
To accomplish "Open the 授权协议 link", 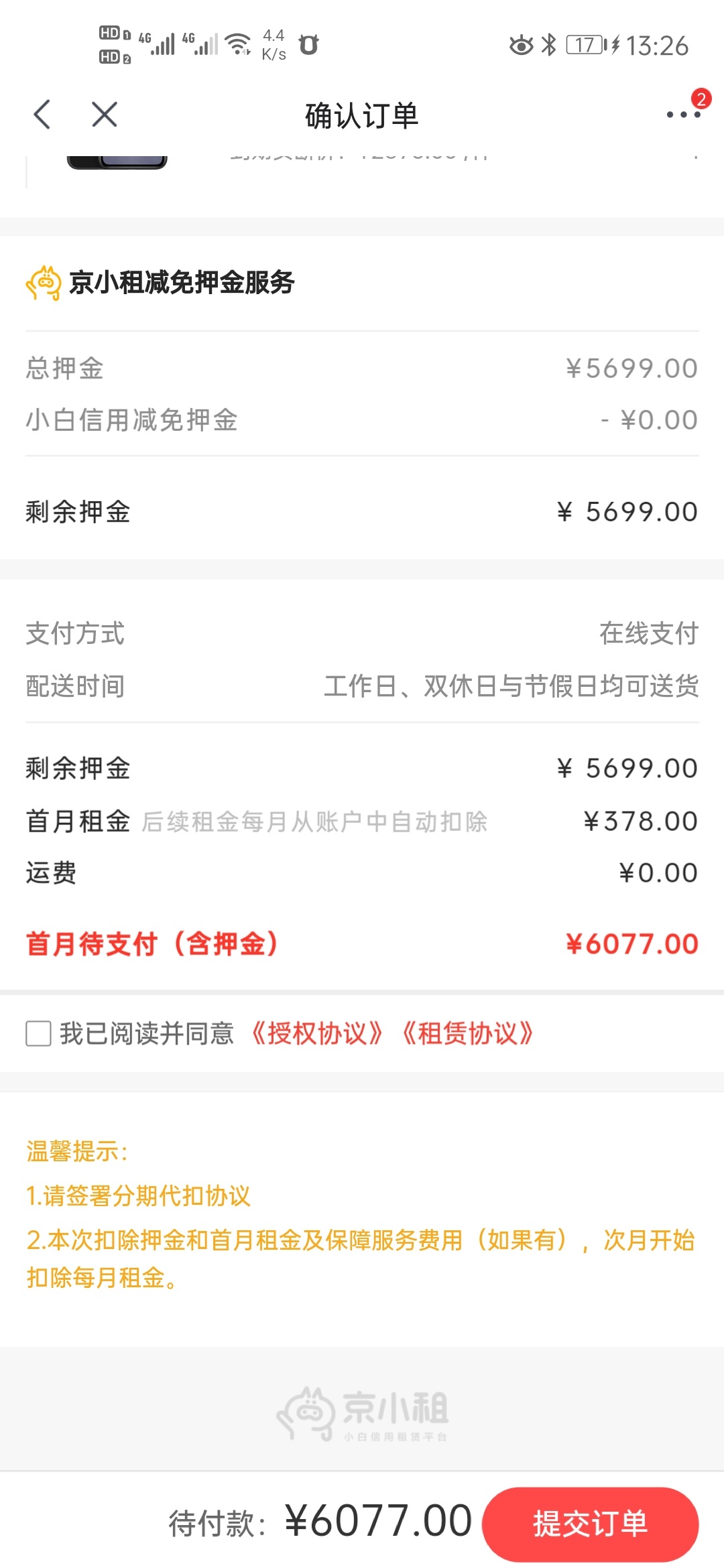I will [317, 1033].
